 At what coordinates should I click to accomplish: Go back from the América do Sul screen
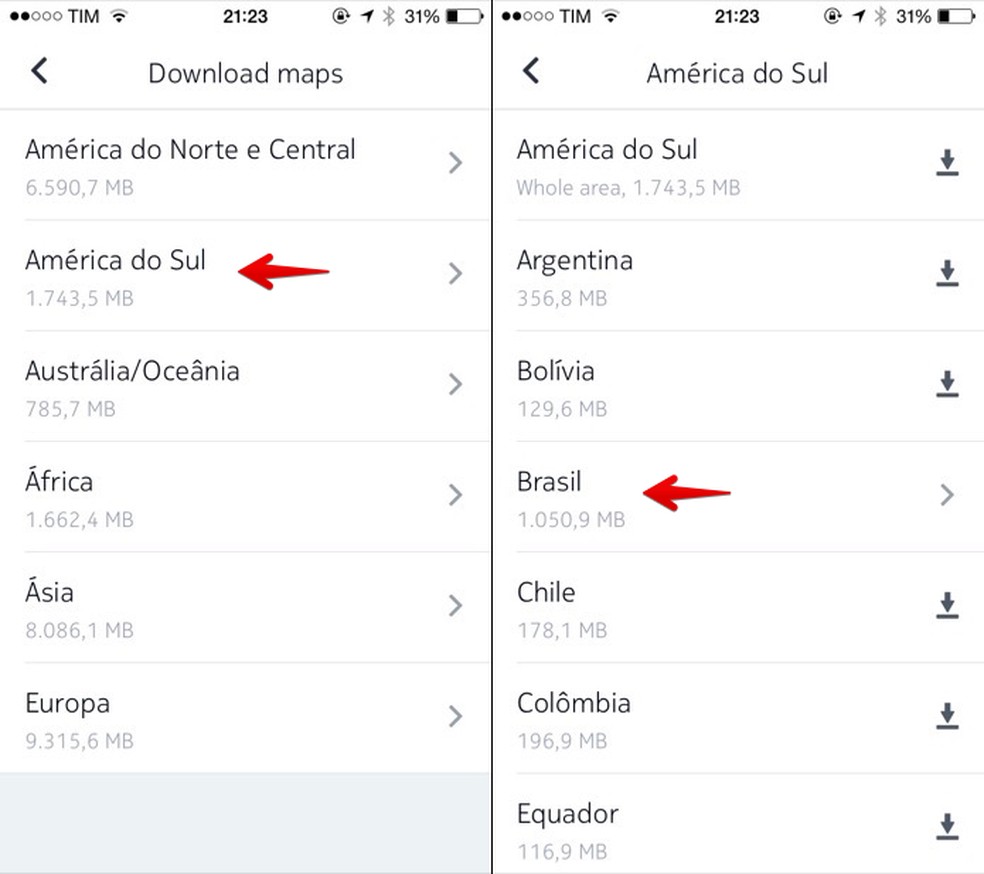pyautogui.click(x=532, y=71)
